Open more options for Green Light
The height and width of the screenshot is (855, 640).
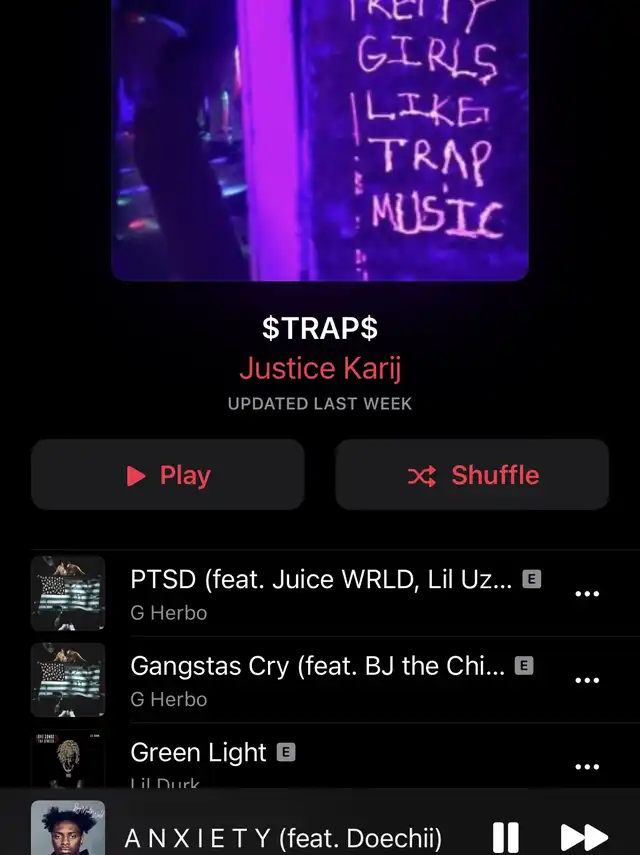(x=587, y=767)
